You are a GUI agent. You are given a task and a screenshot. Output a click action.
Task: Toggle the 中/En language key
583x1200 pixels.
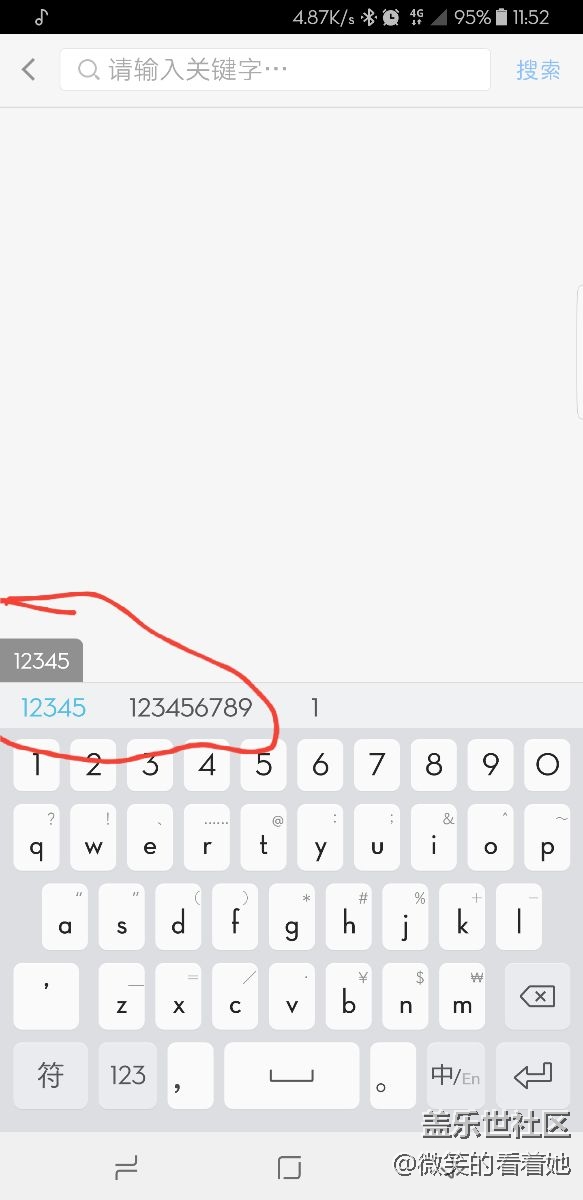(x=456, y=1075)
